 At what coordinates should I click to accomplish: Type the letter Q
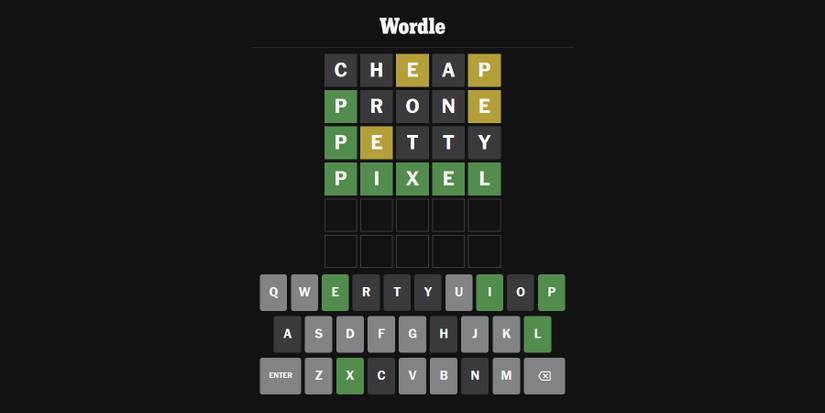(x=273, y=292)
